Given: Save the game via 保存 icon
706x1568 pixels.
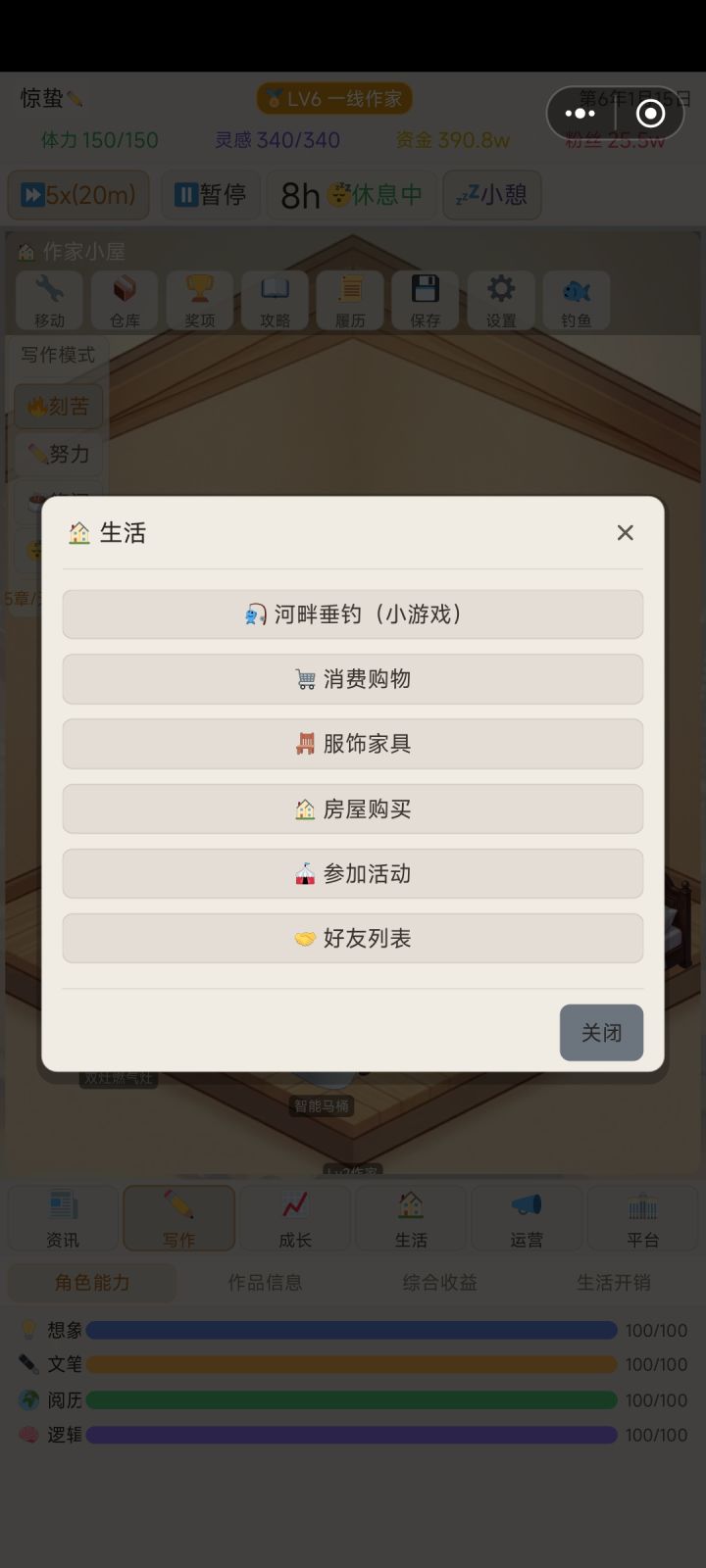Looking at the screenshot, I should pos(426,301).
